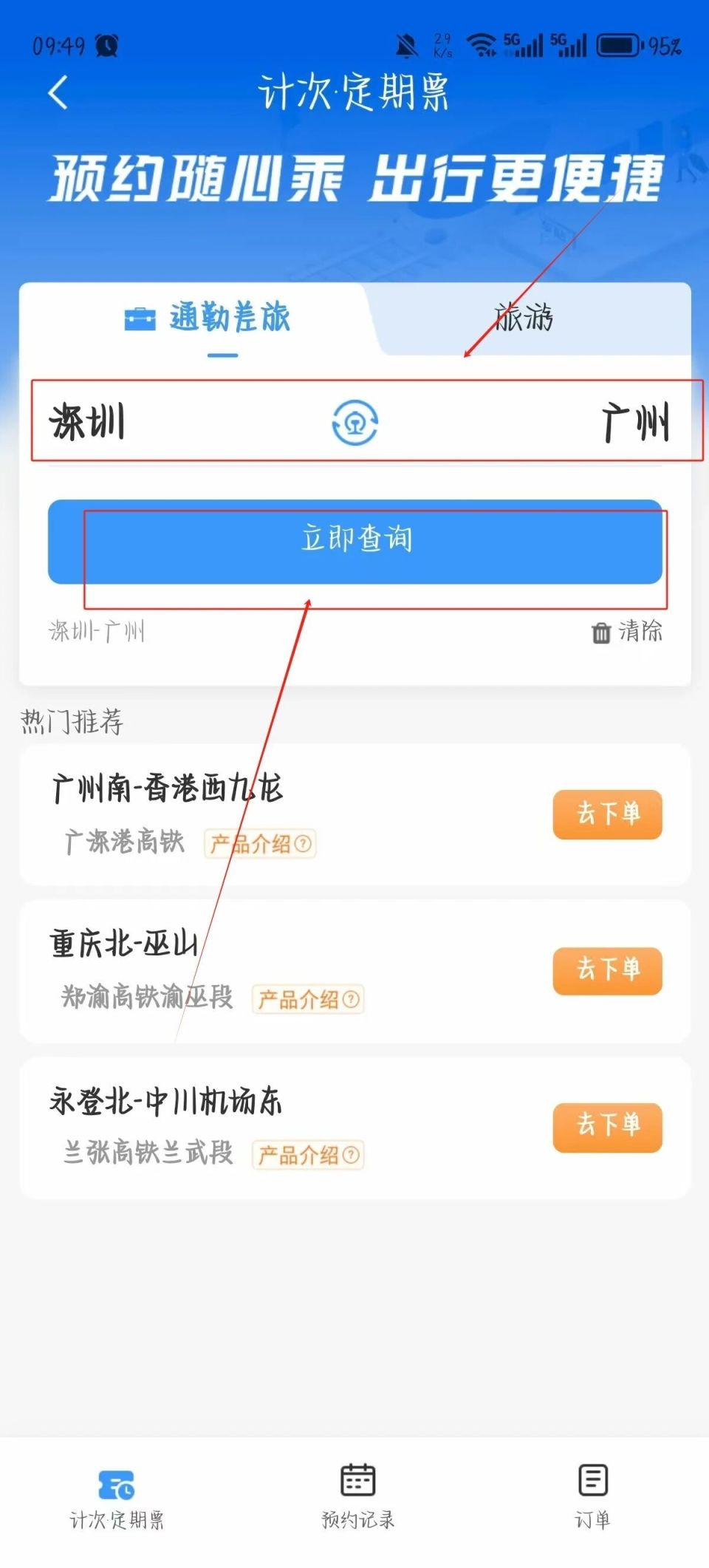709x1568 pixels.
Task: Tap the 深圳 departure city field
Action: pos(86,422)
